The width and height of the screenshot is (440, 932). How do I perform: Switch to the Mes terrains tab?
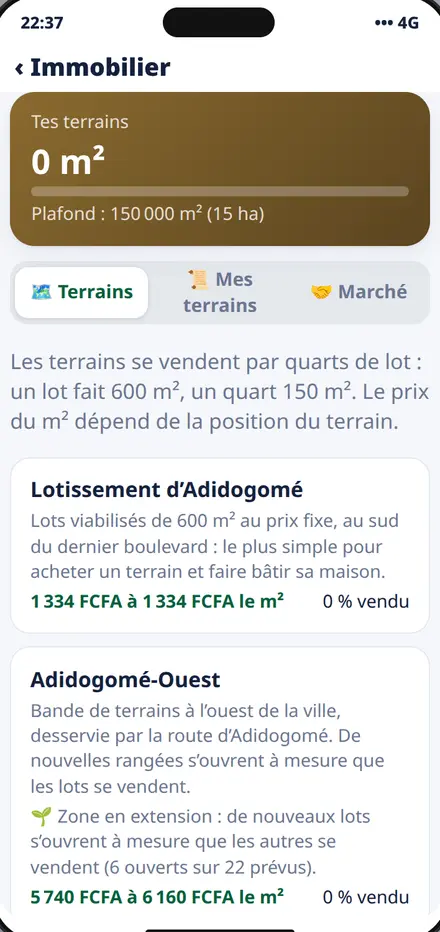219,292
